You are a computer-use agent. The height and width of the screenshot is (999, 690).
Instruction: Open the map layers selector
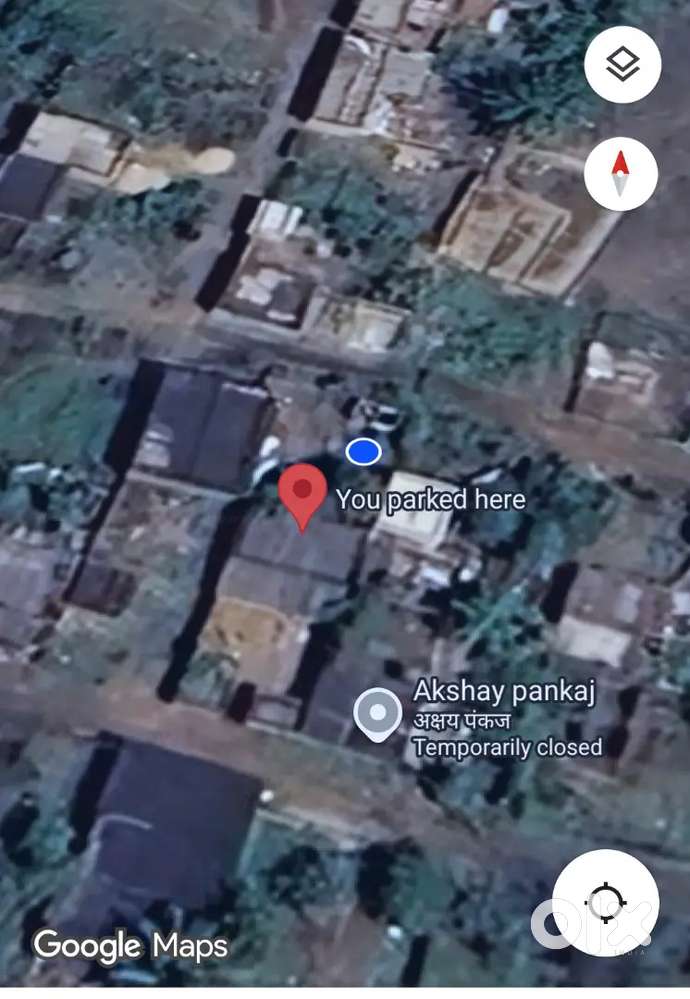pos(622,65)
